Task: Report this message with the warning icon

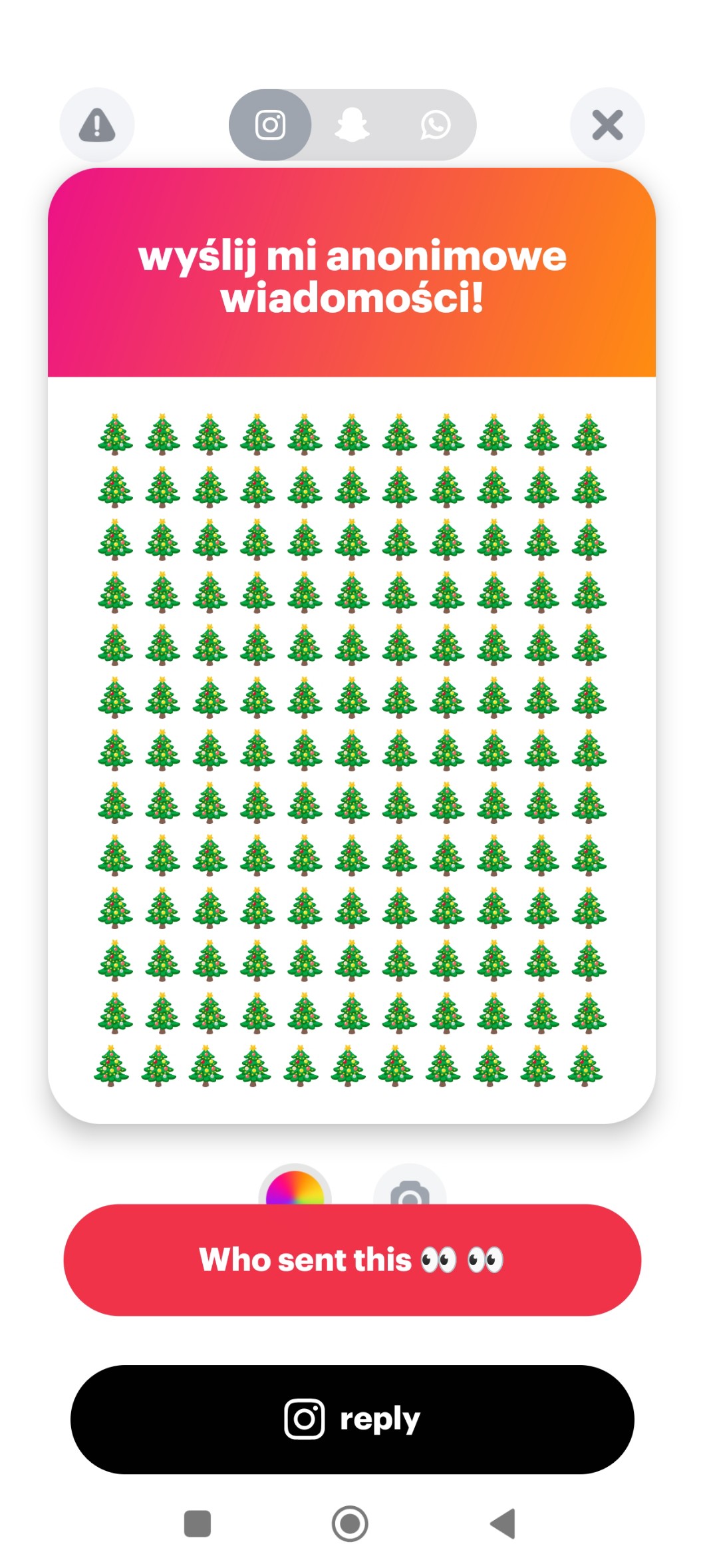Action: coord(97,125)
